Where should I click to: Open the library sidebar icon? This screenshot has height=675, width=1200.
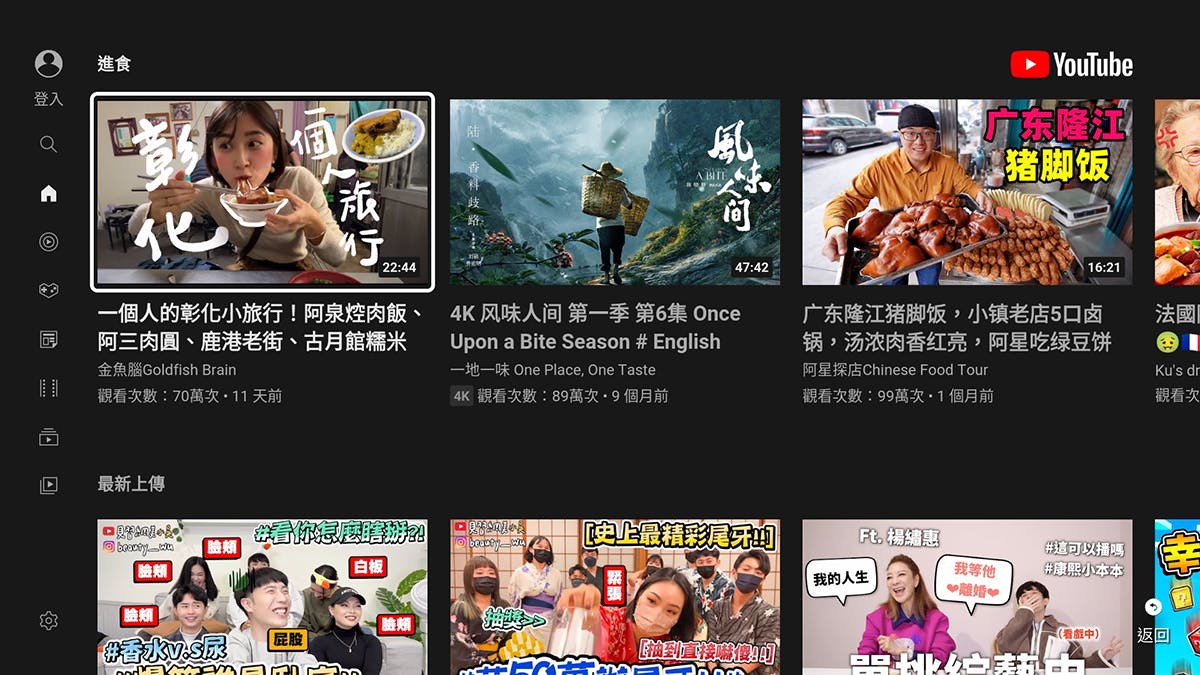(x=48, y=486)
